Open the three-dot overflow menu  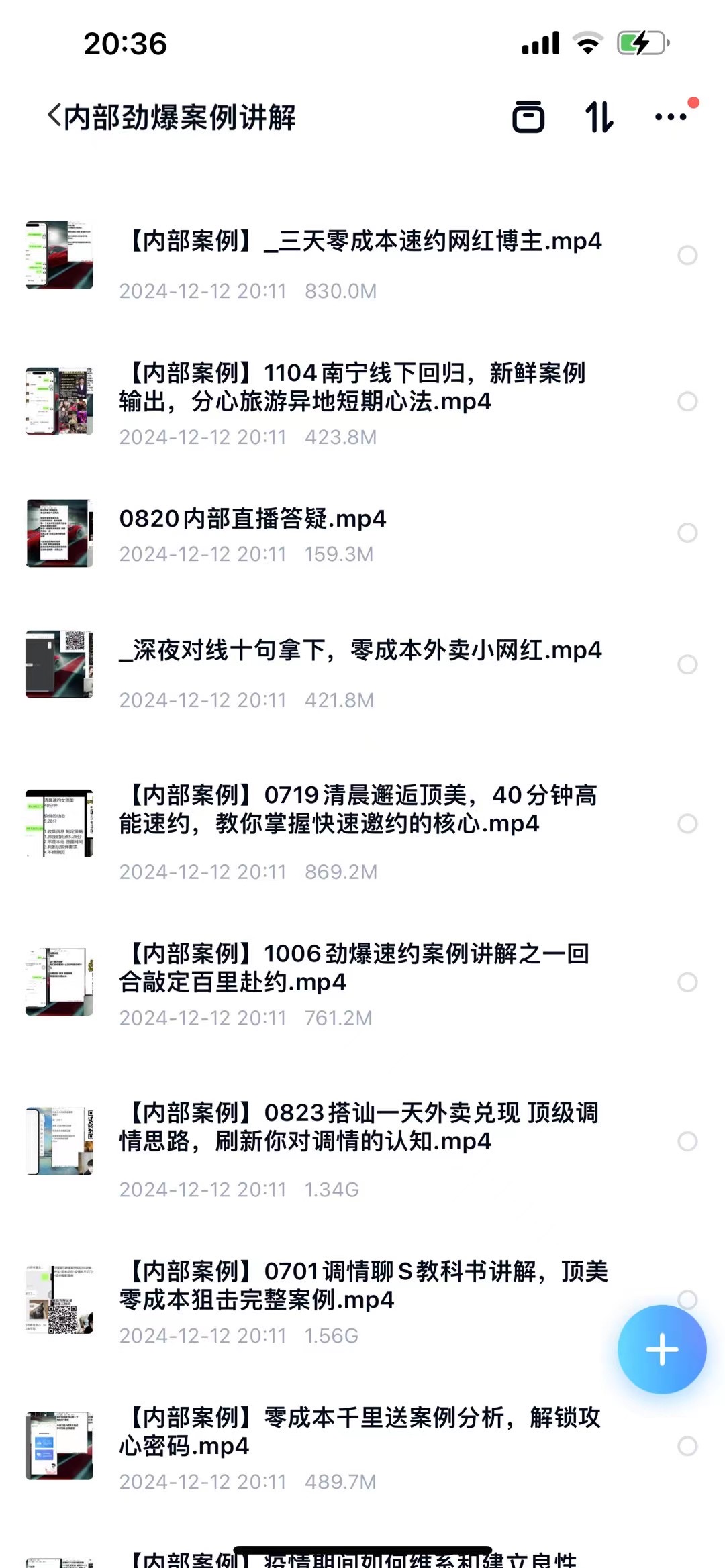point(671,117)
